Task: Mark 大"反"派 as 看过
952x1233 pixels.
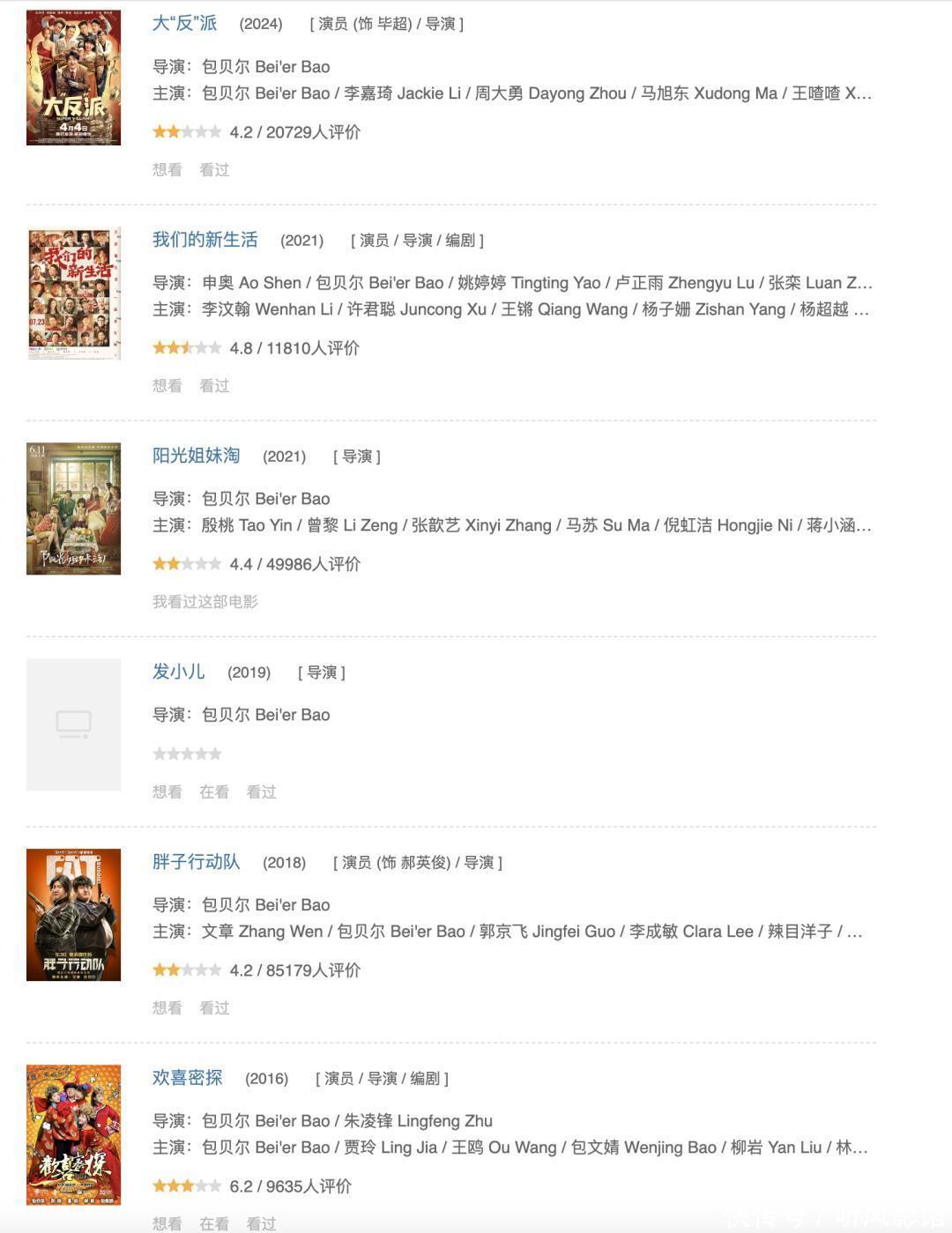Action: 214,170
